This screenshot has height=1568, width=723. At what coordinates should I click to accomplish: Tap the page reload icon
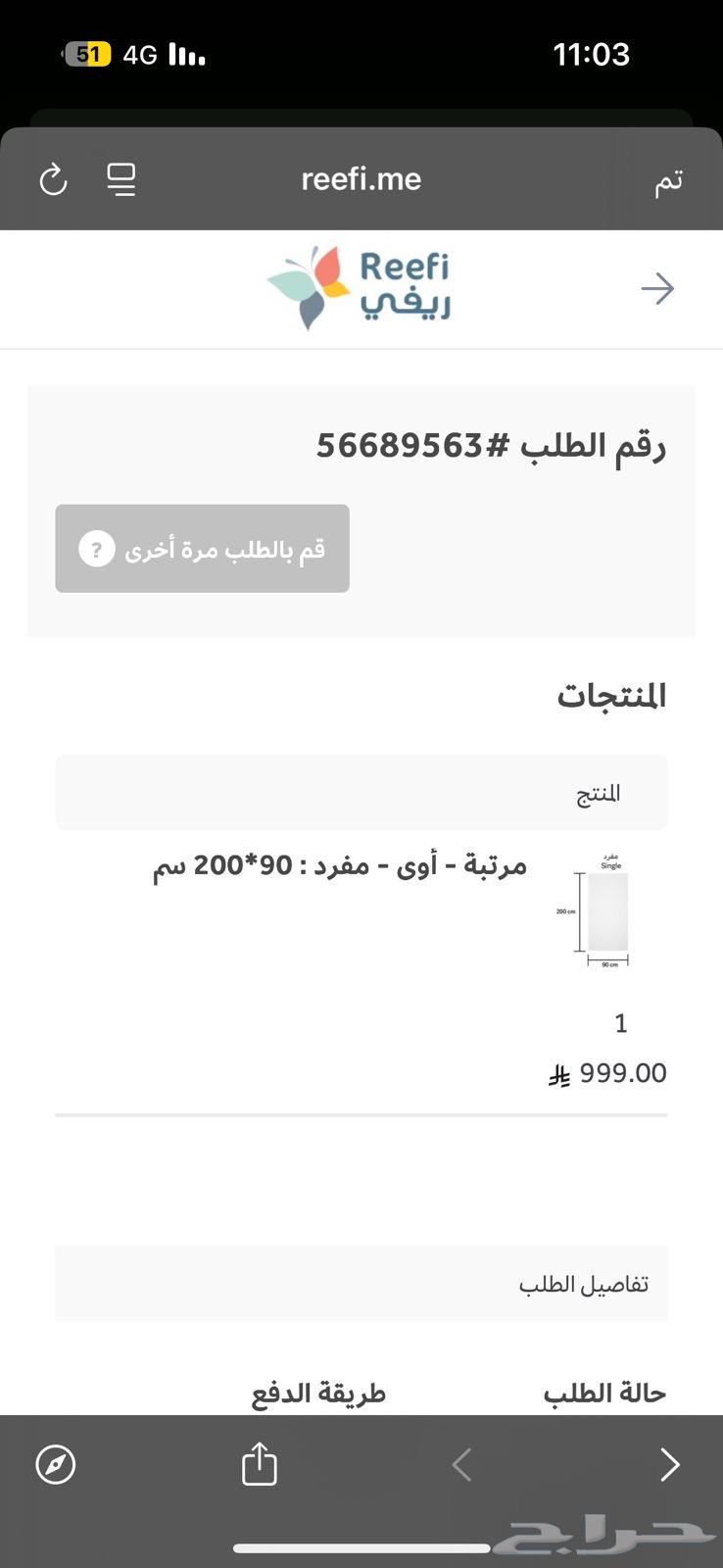[x=54, y=179]
